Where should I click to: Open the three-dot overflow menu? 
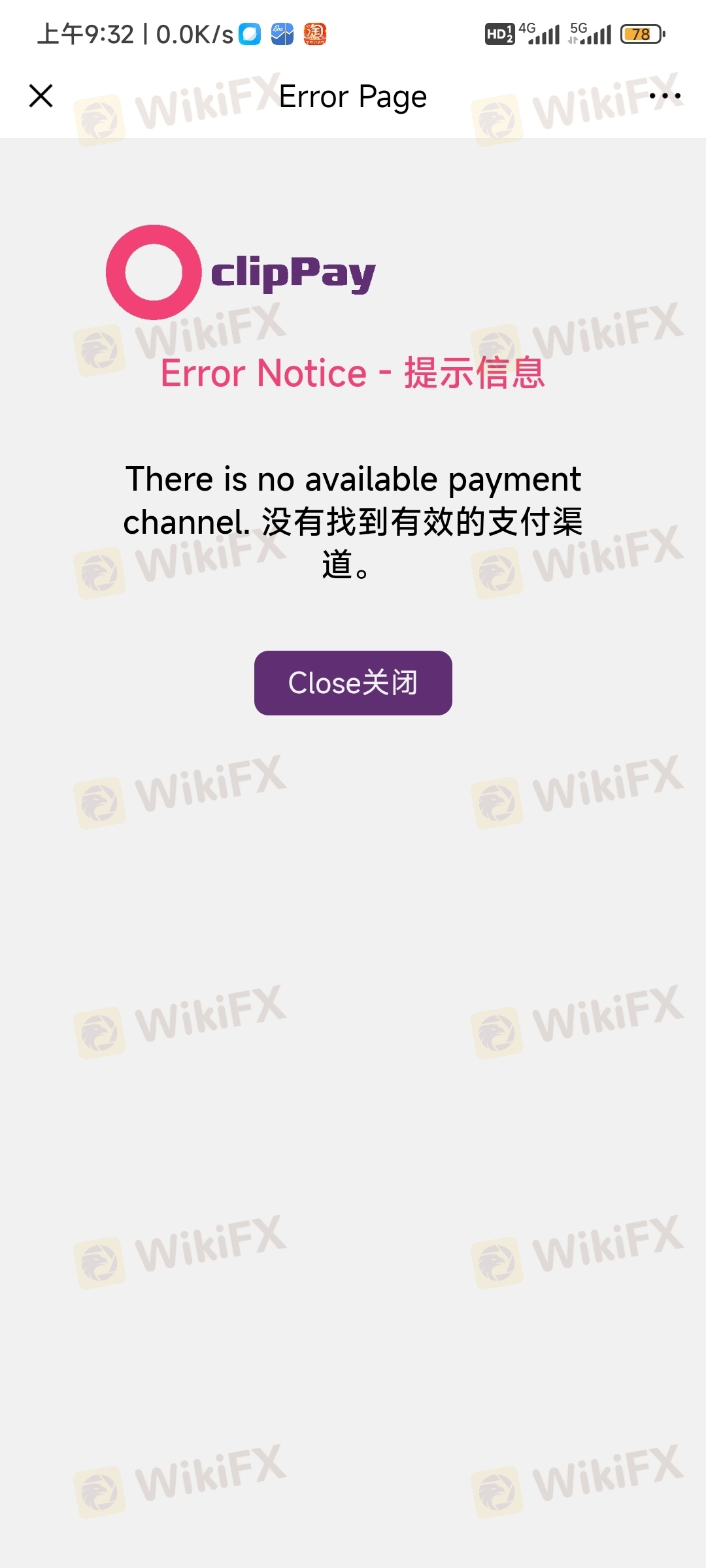[x=665, y=96]
